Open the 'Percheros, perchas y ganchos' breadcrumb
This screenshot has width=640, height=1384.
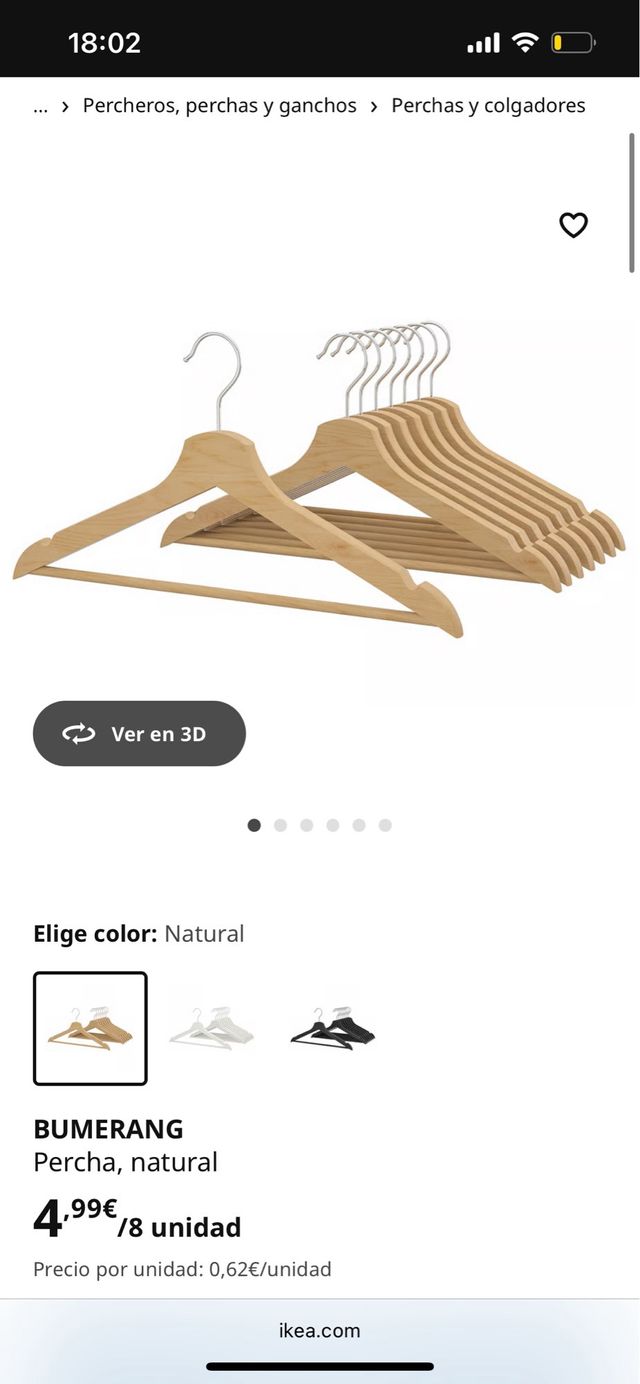click(219, 106)
